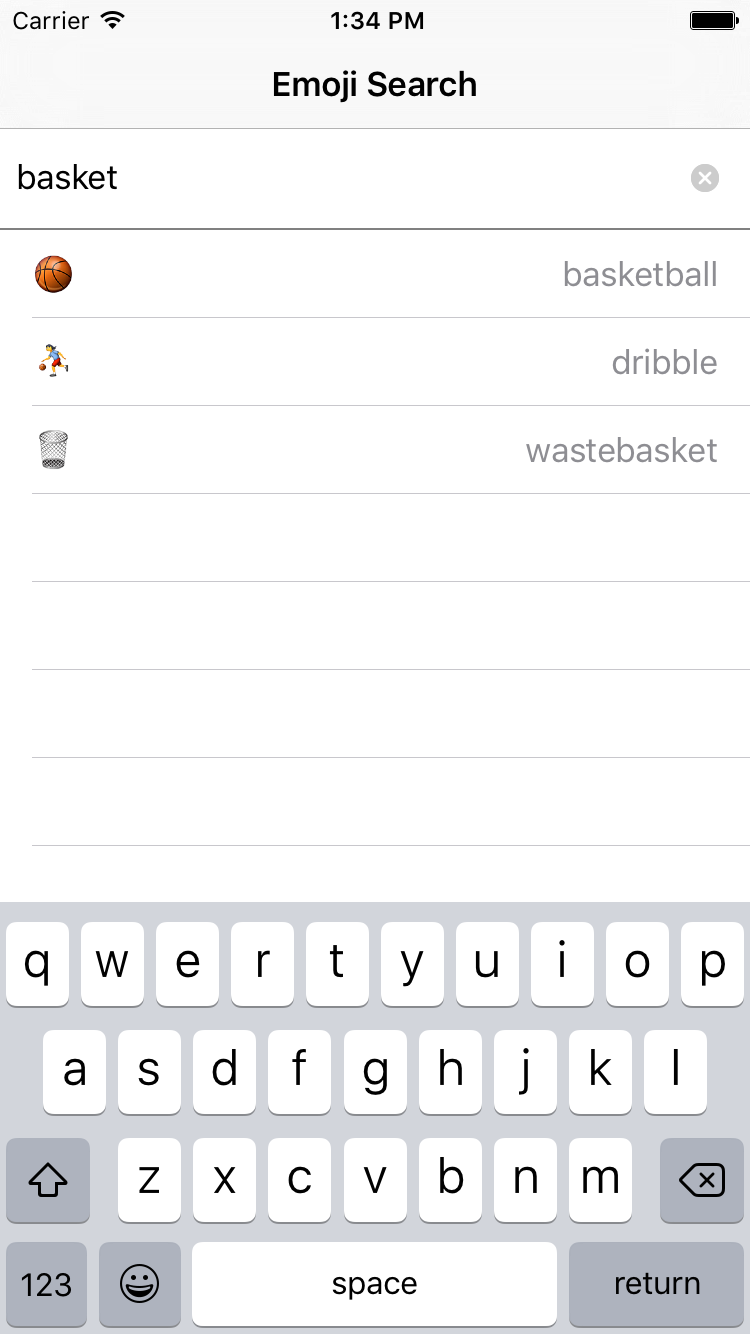Tap the return key on the keyboard

(x=656, y=1284)
